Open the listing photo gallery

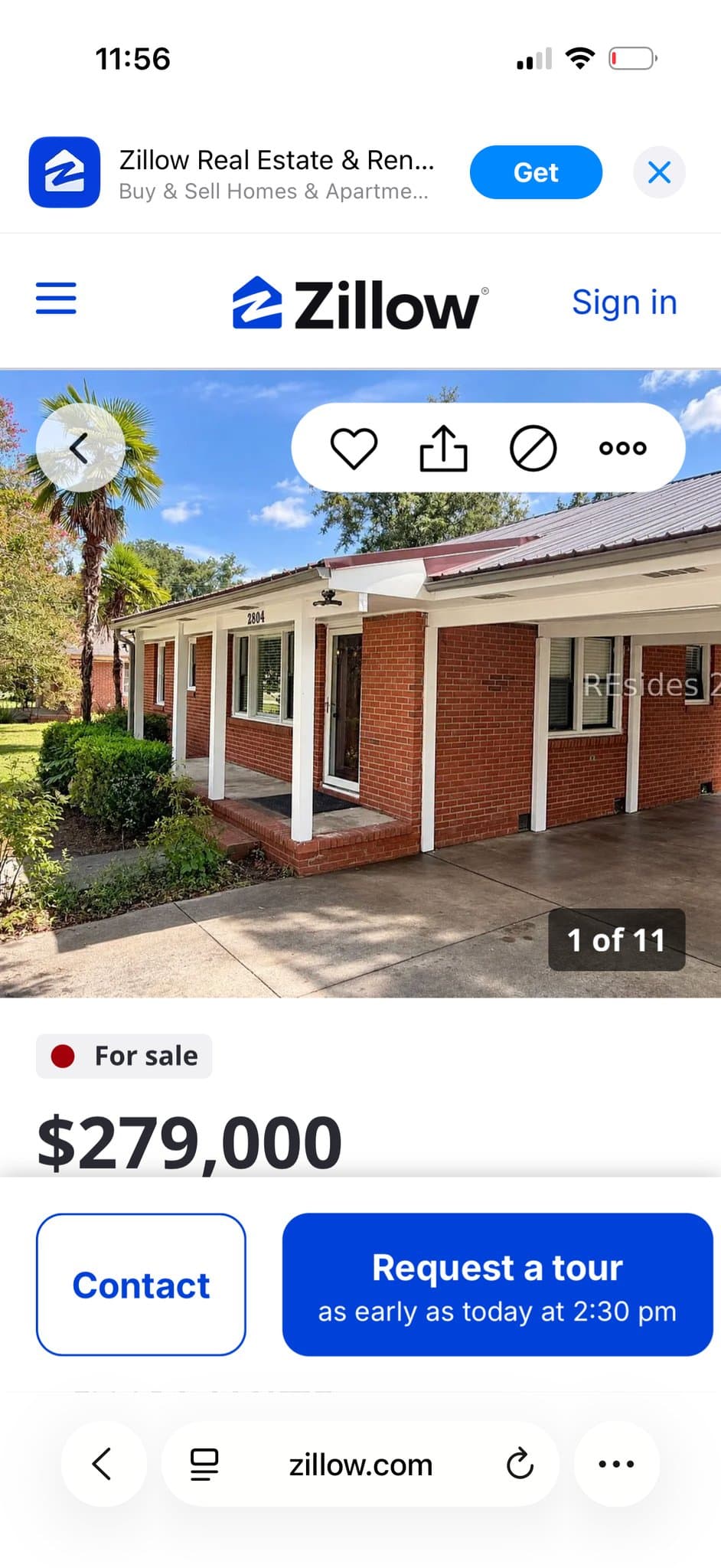pos(360,684)
